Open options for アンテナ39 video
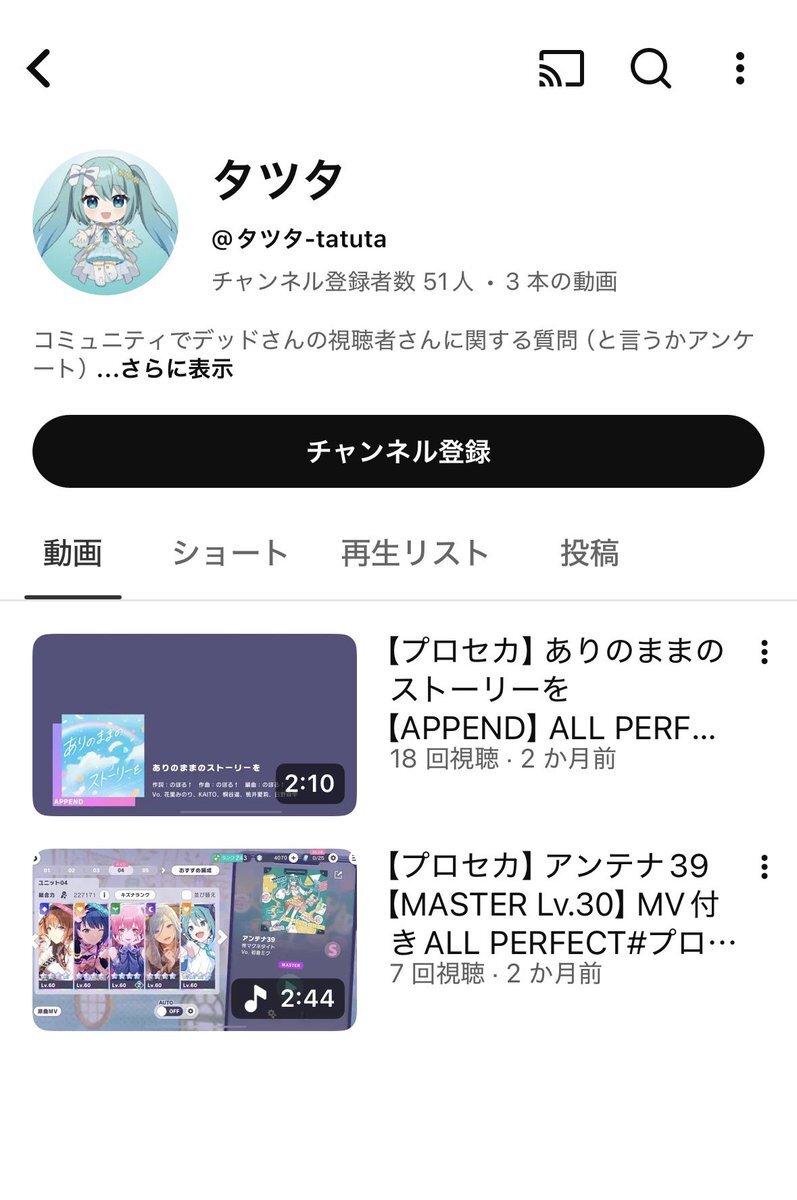This screenshot has height=1200, width=797. pos(764,867)
